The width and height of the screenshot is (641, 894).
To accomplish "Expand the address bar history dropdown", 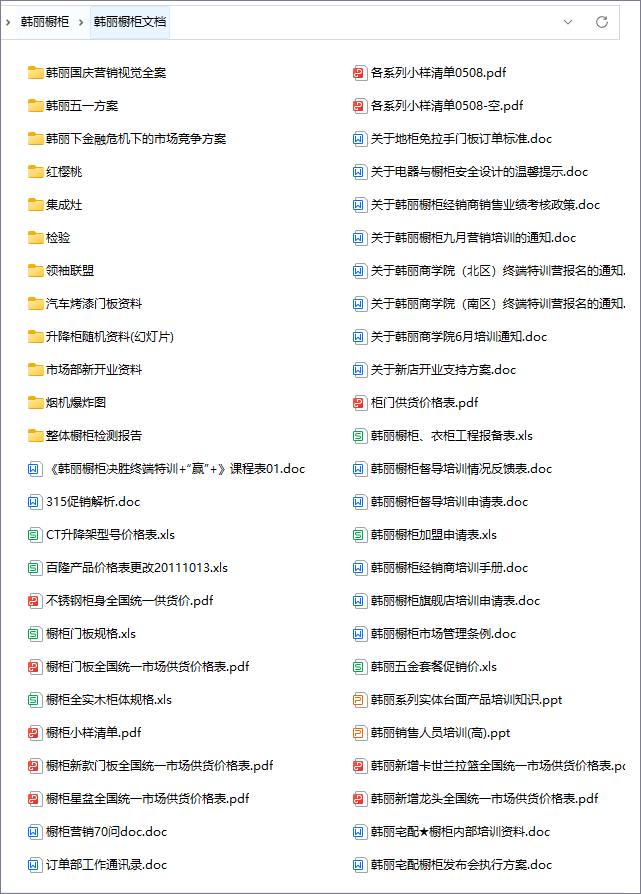I will (568, 21).
